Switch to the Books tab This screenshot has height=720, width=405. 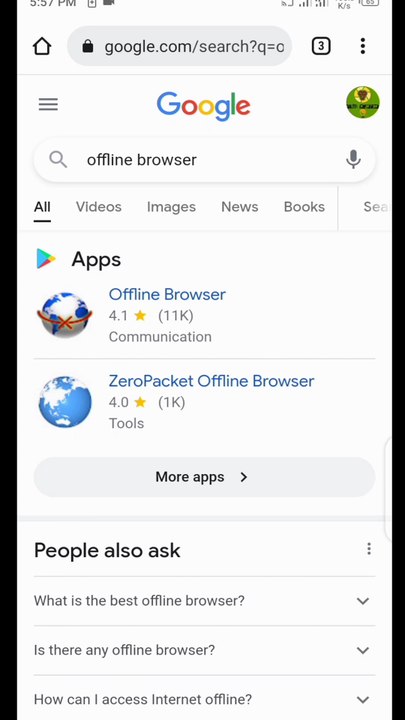304,207
